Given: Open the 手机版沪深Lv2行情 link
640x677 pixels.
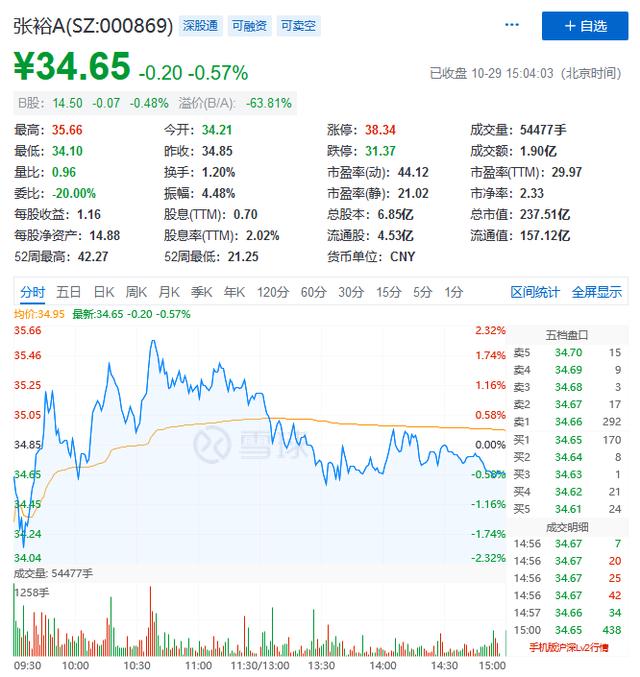Looking at the screenshot, I should coord(568,648).
